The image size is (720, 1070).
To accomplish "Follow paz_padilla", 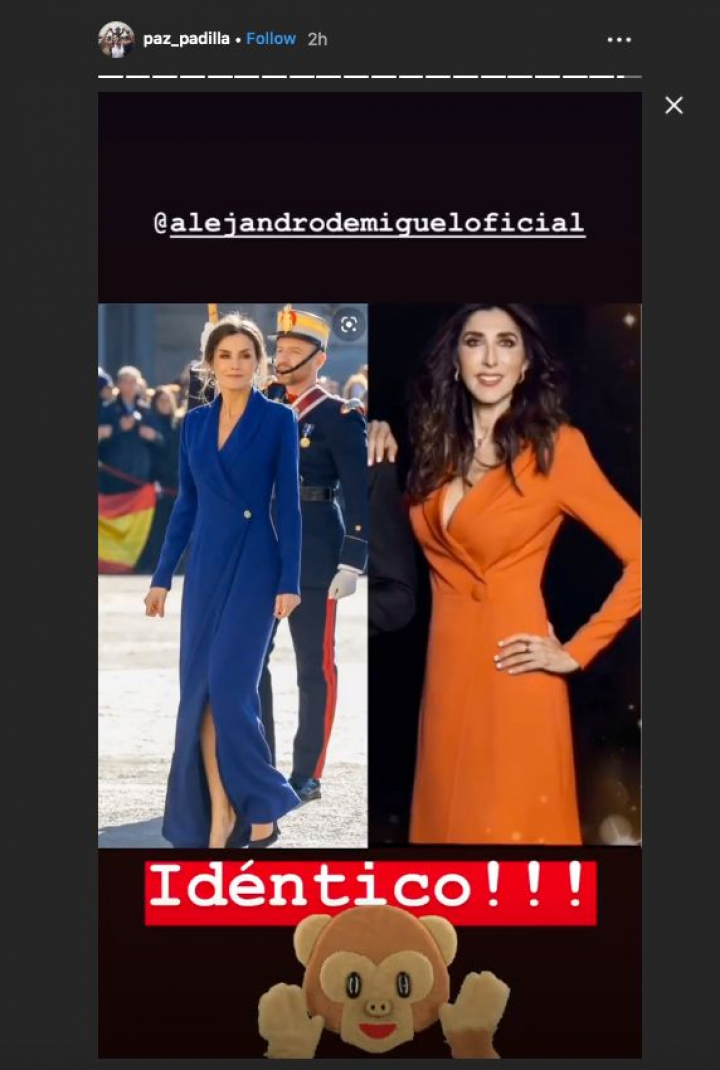I will (x=271, y=39).
